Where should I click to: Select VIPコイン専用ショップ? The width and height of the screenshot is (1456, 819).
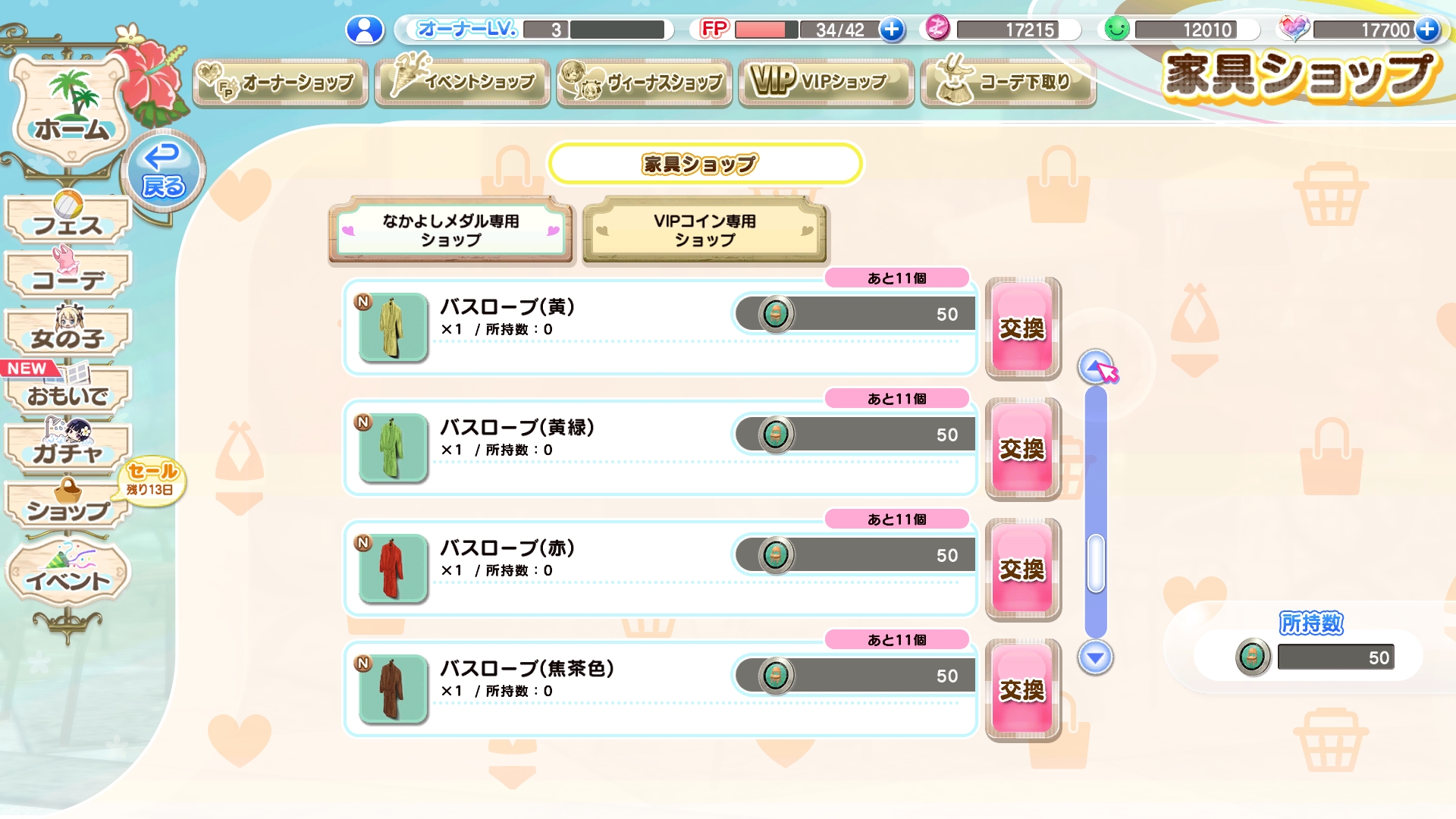[x=704, y=231]
